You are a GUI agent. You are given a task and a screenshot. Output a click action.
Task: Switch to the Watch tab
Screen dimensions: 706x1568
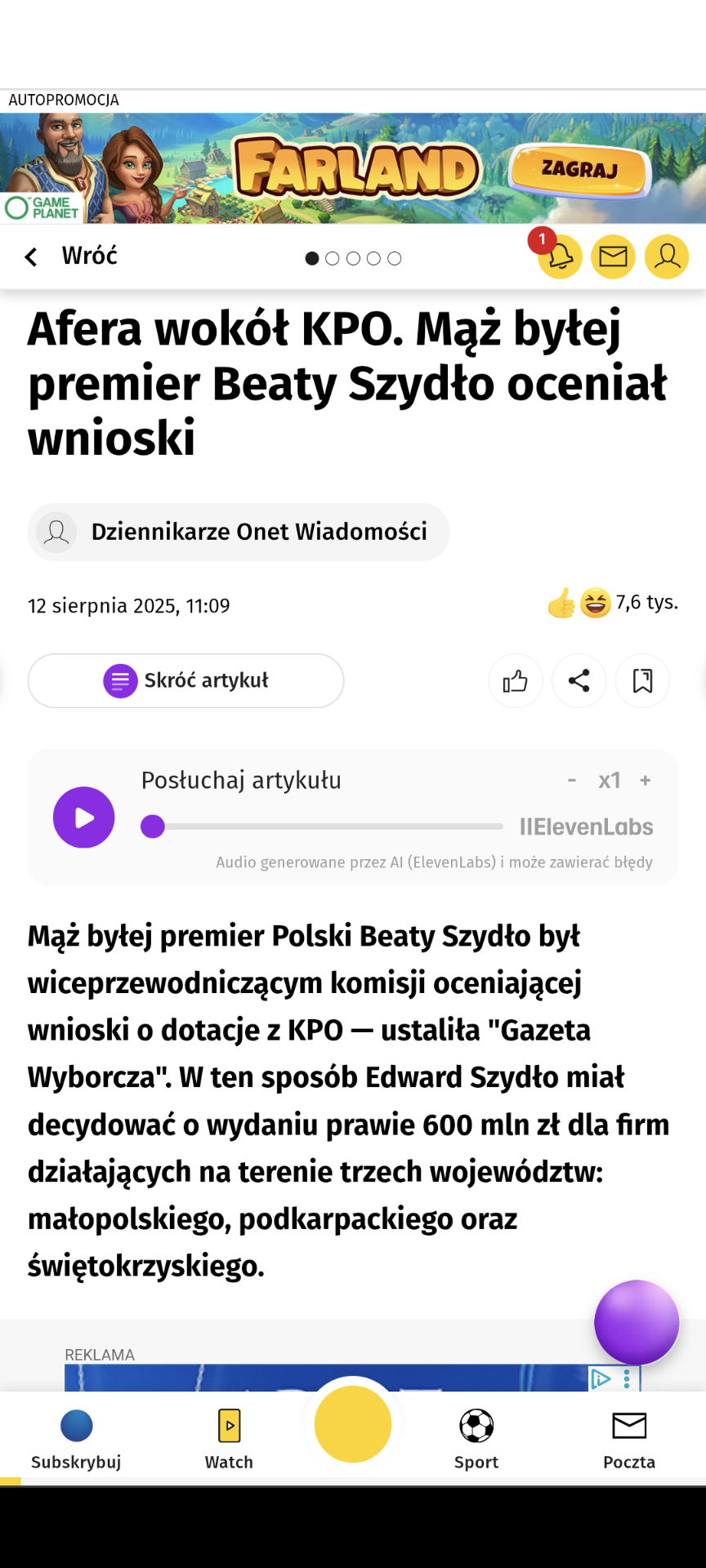click(229, 1439)
